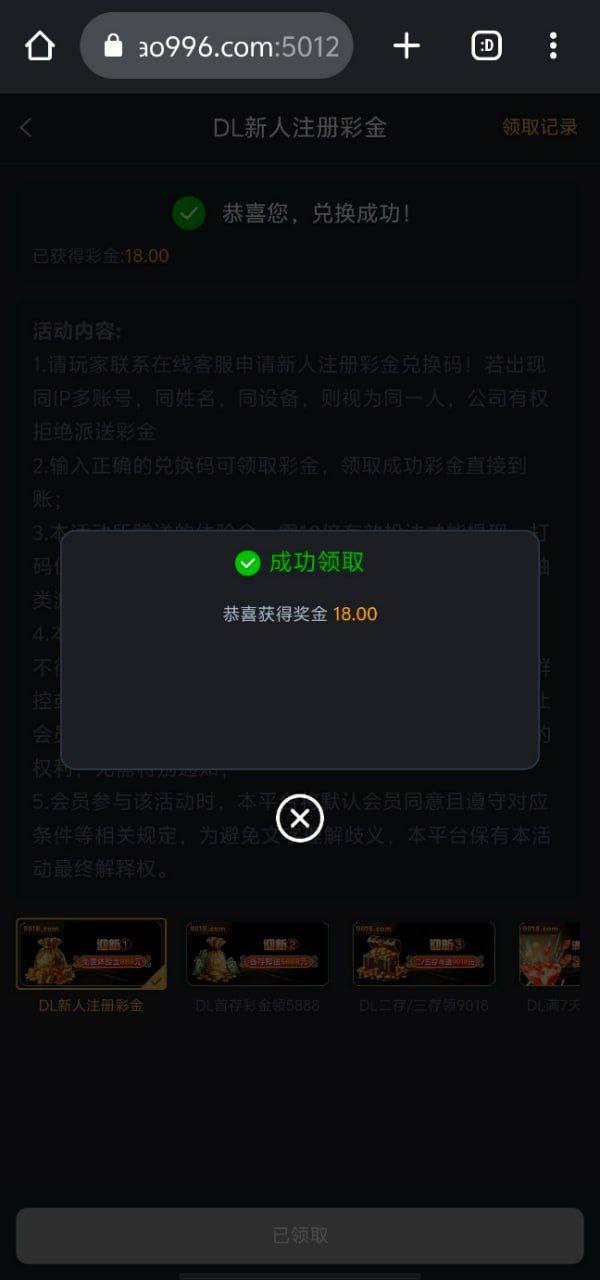Screen dimensions: 600x1280
Task: Open the browser overflow menu
Action: coord(553,46)
